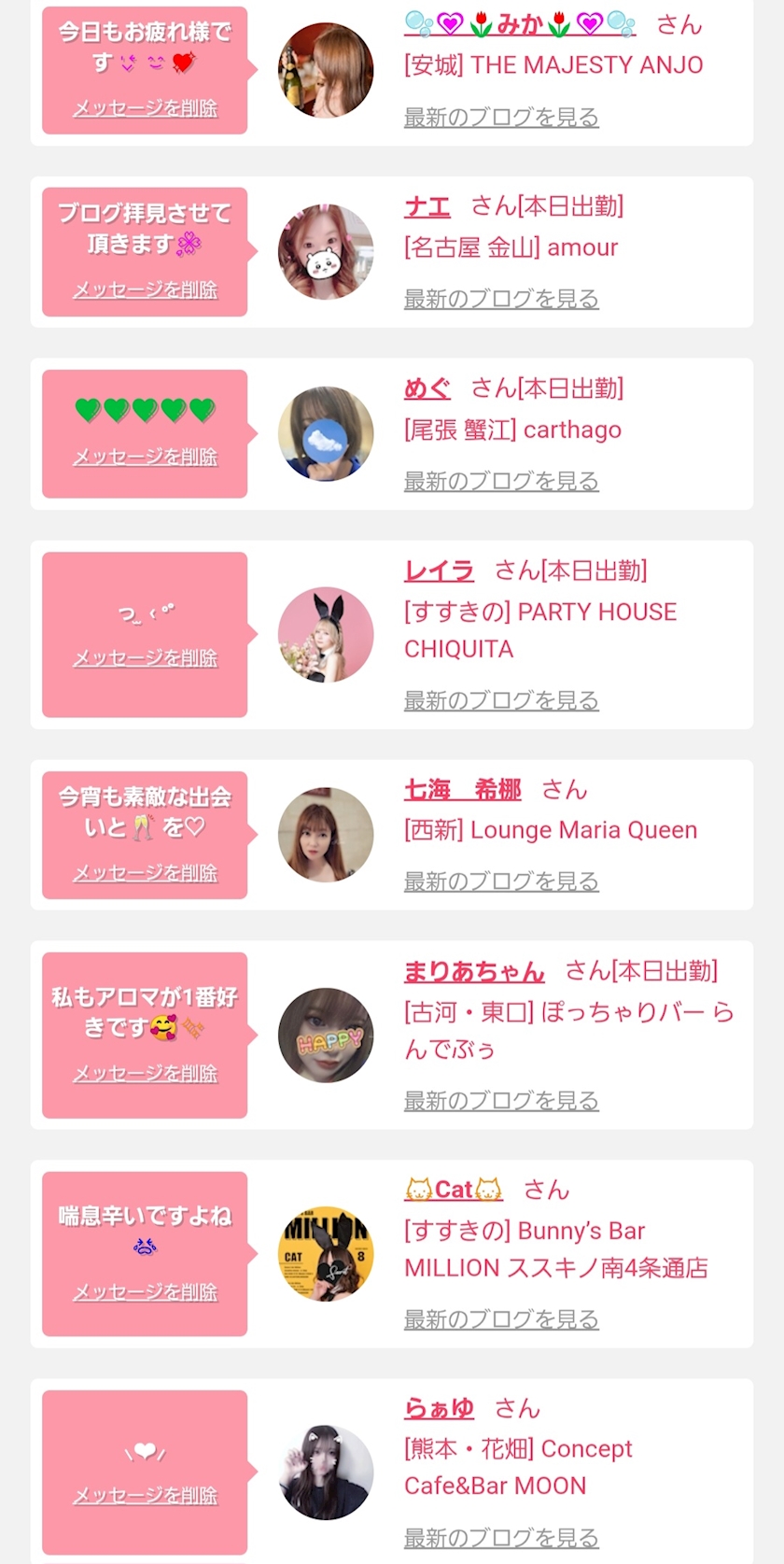This screenshot has width=784, height=1564.
Task: View latest blog of まりあちゃん
Action: (501, 1101)
